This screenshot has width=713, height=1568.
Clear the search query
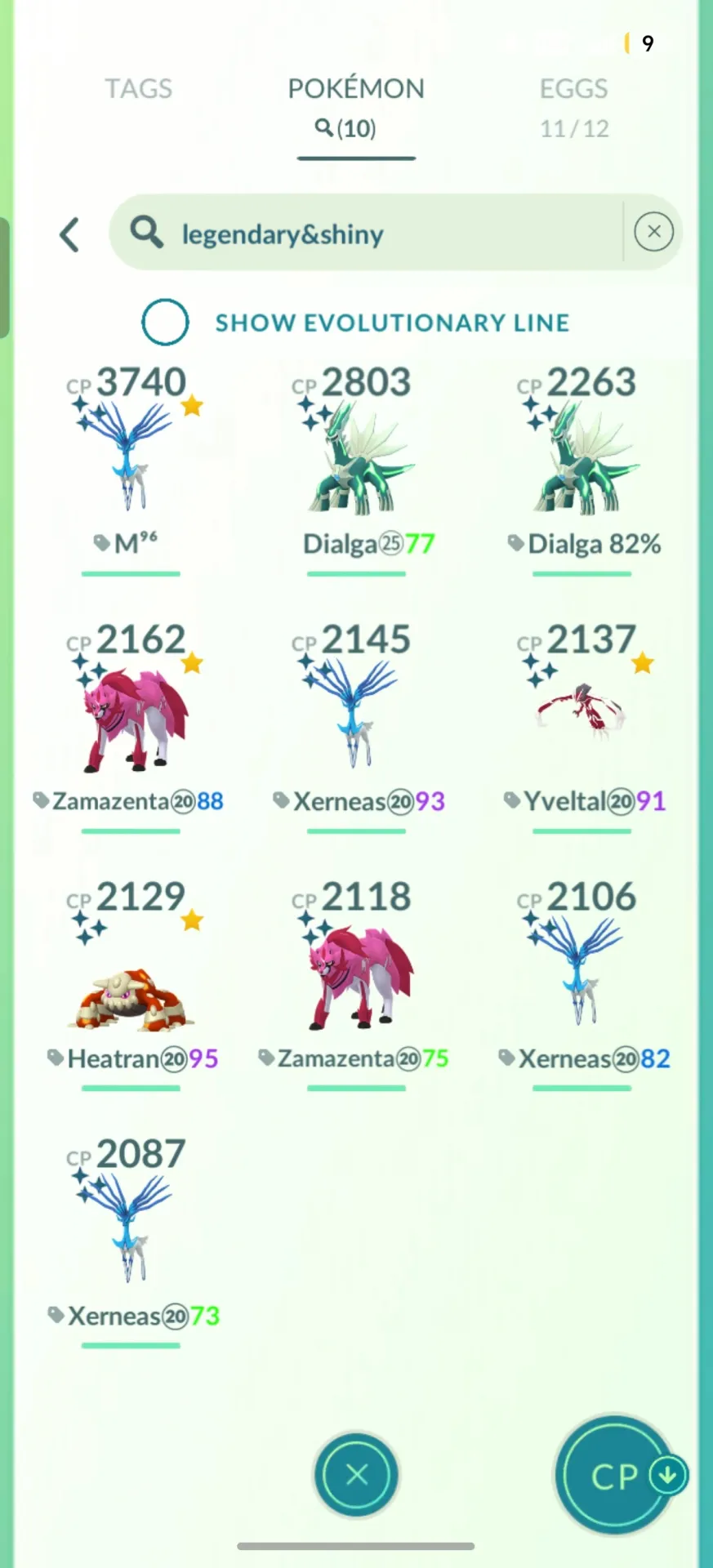point(653,232)
